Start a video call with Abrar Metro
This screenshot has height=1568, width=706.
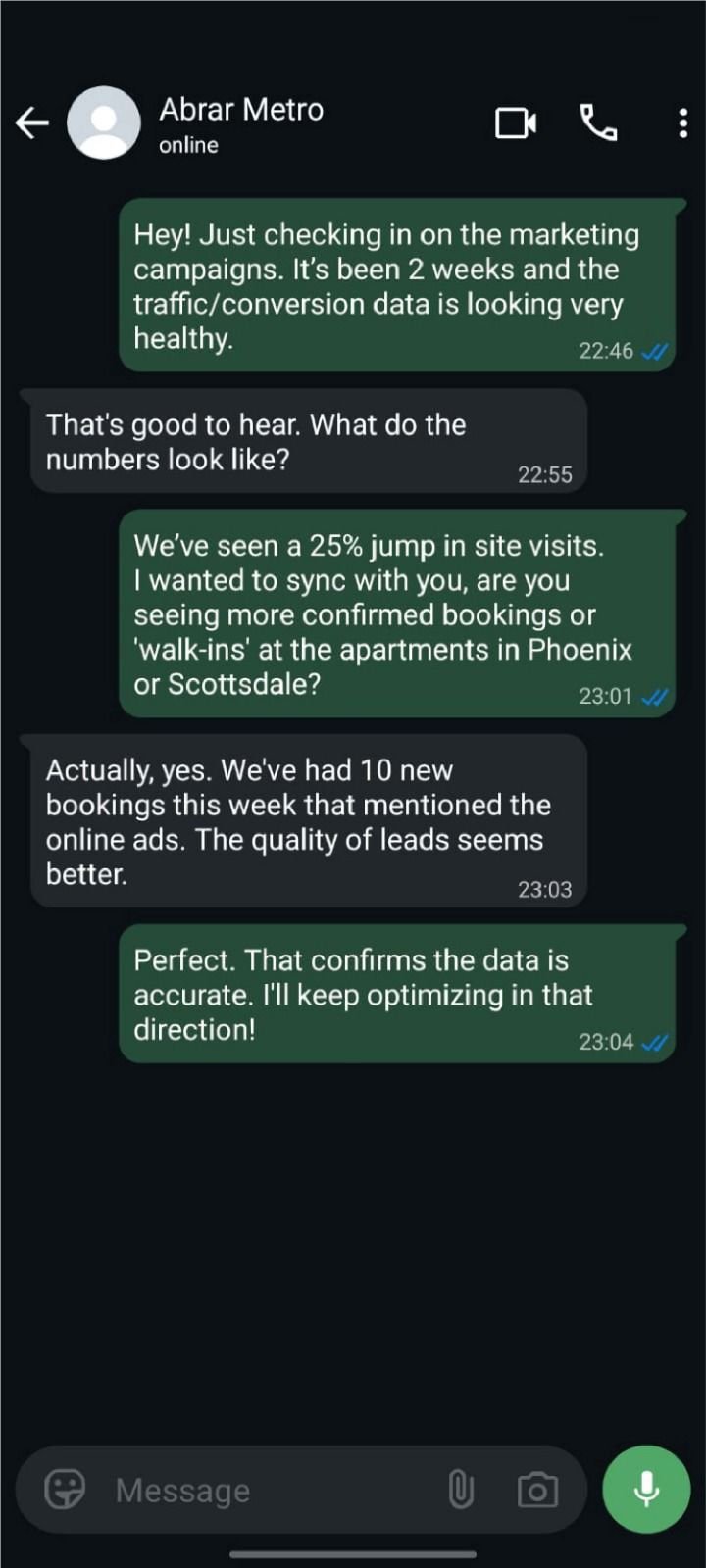point(516,123)
